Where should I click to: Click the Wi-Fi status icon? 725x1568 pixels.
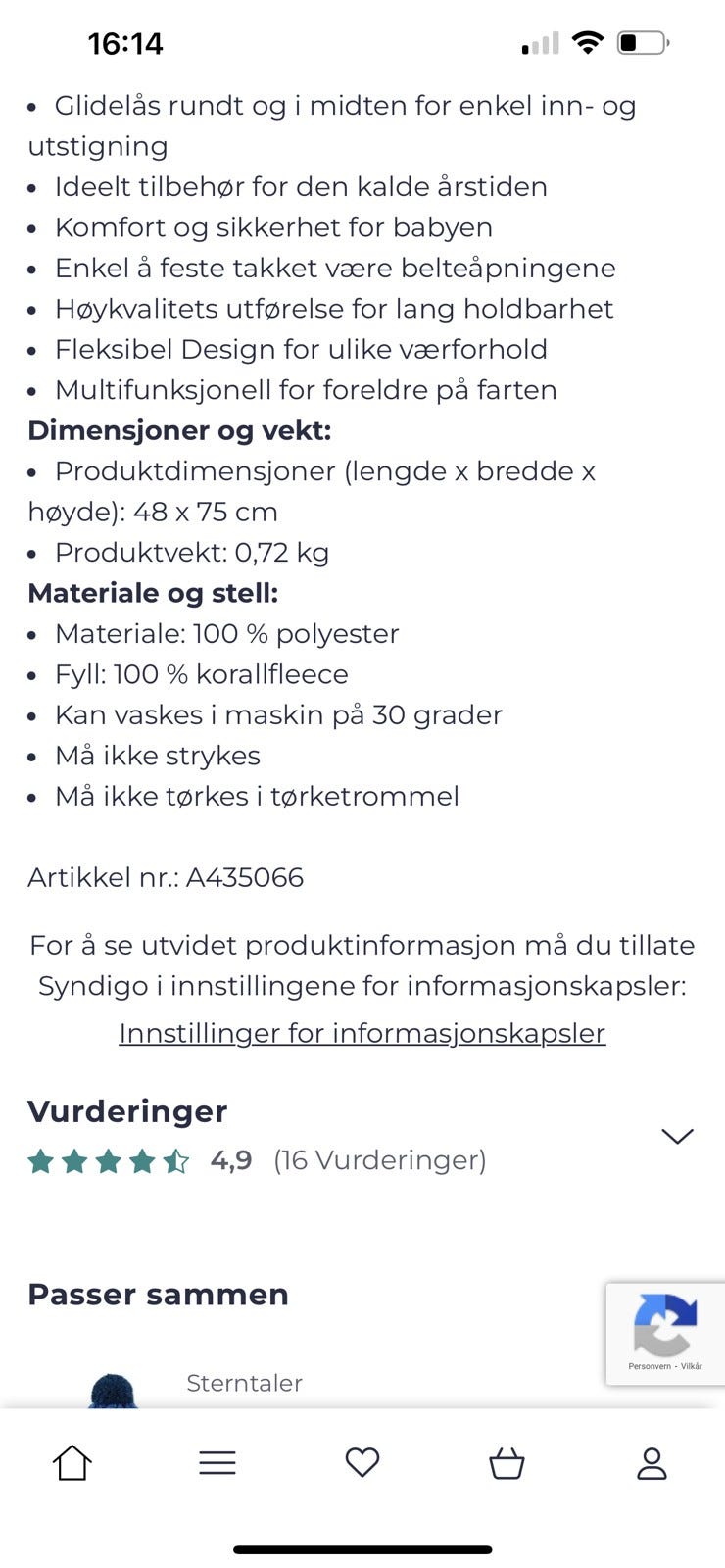(587, 42)
